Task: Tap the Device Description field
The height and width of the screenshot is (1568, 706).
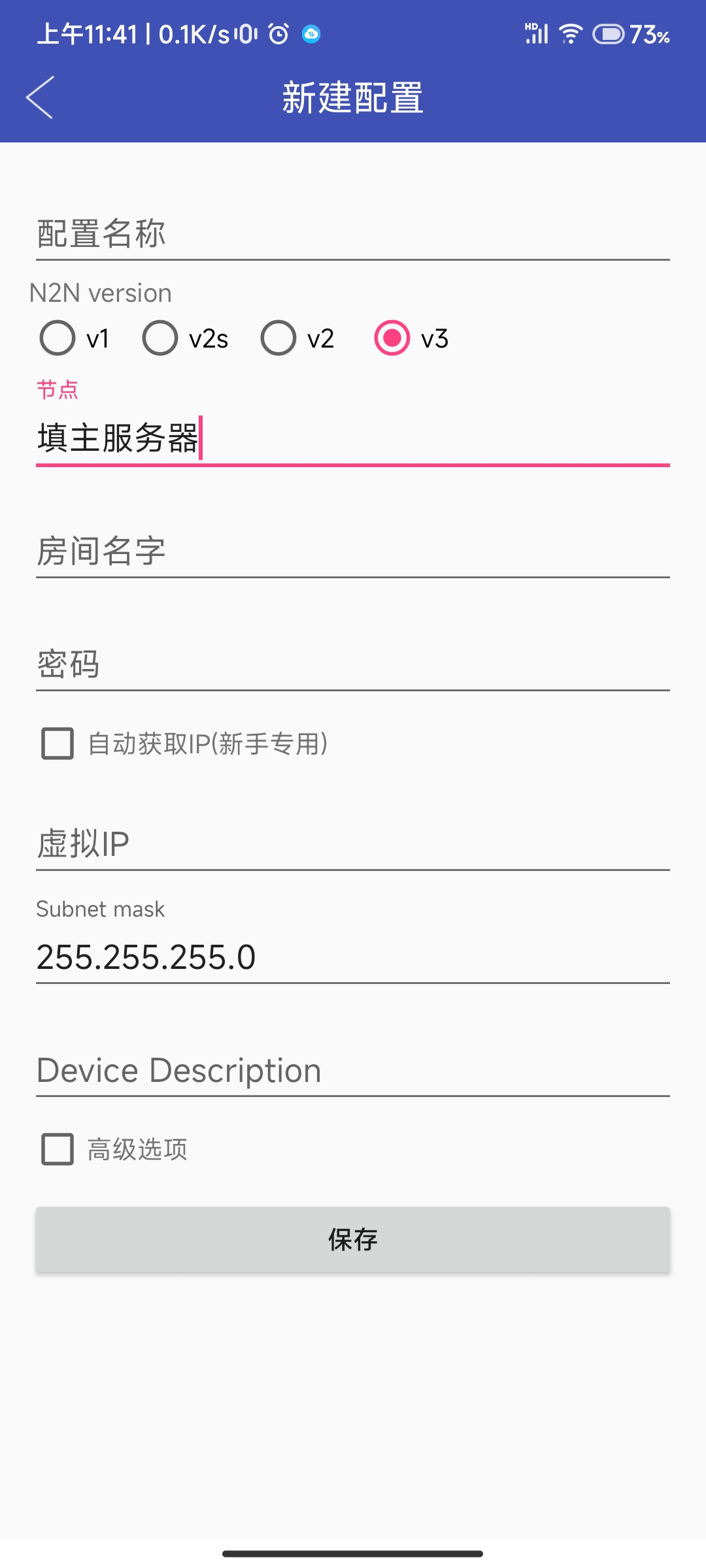Action: 353,1070
